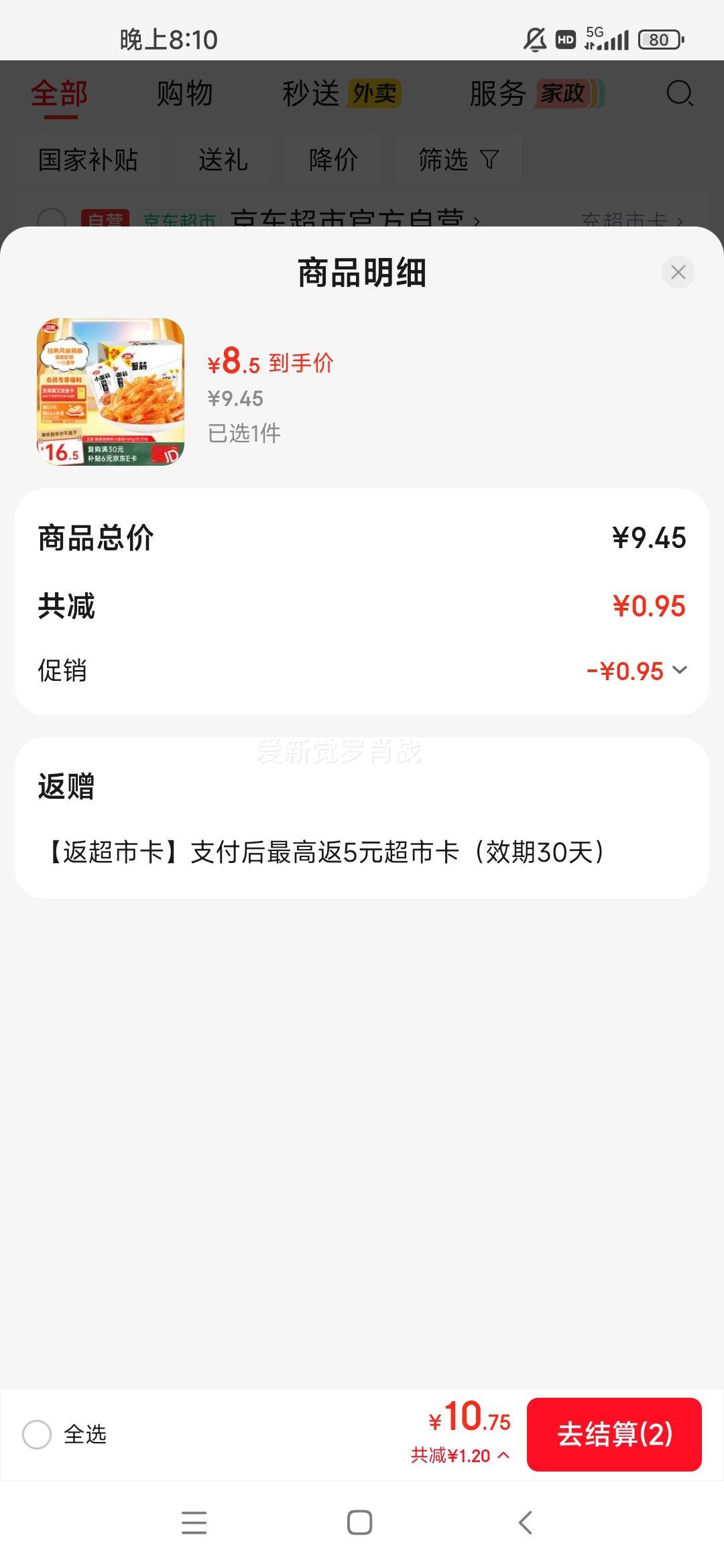Tap the filter funnel icon on 筛选

[489, 159]
